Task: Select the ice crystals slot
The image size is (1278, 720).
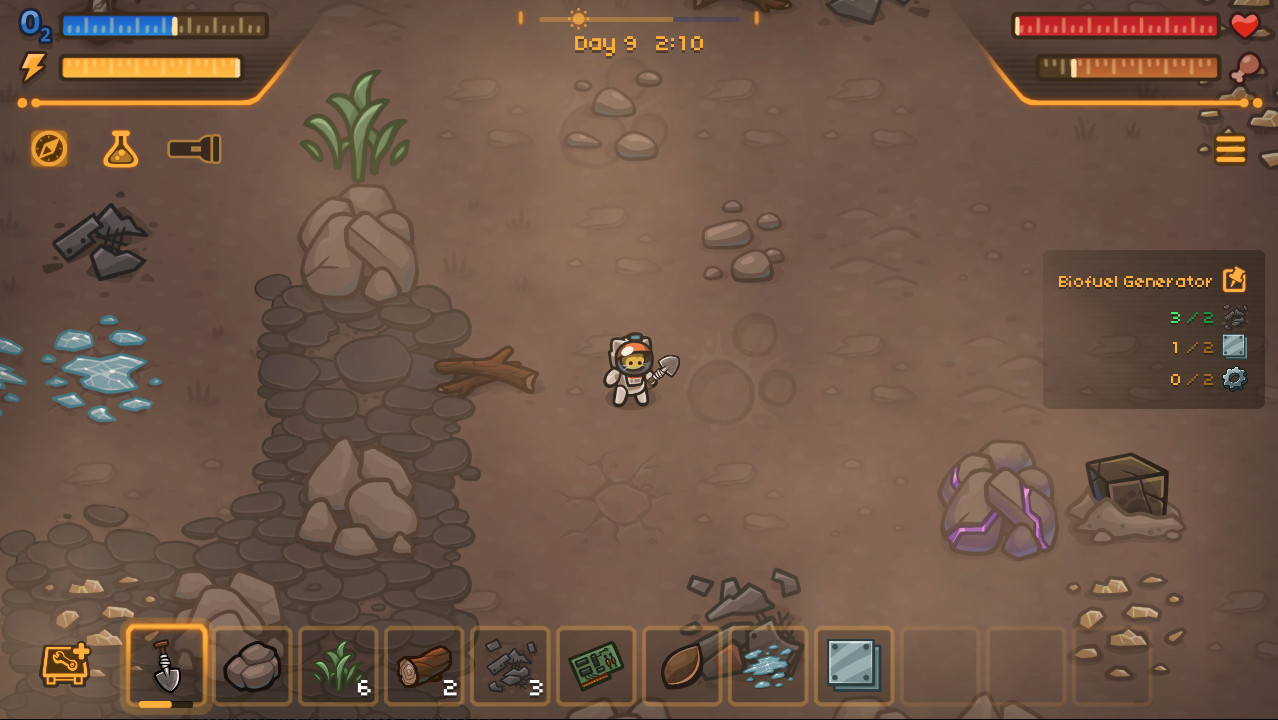Action: point(768,665)
